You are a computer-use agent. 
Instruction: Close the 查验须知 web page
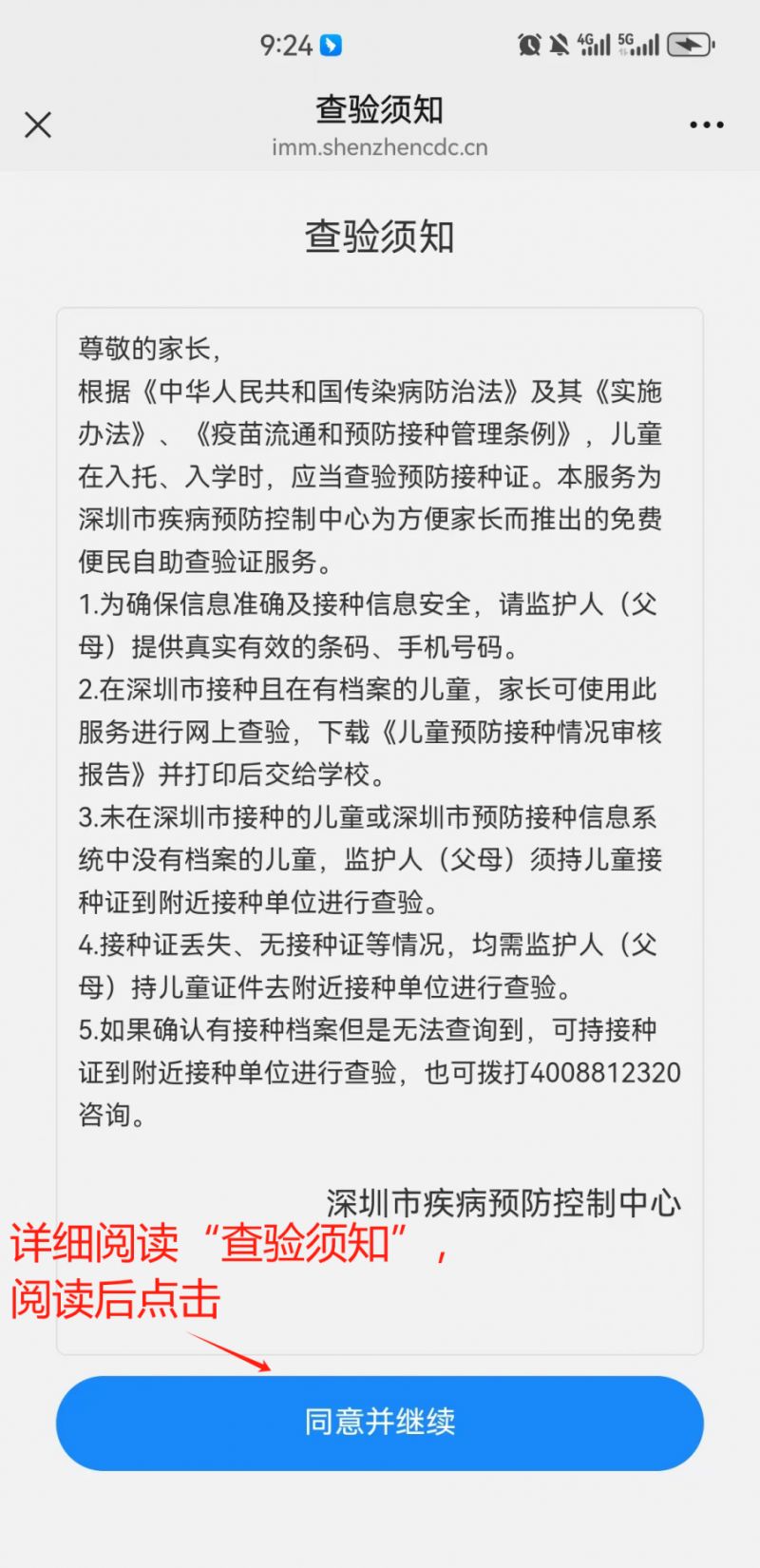point(38,124)
